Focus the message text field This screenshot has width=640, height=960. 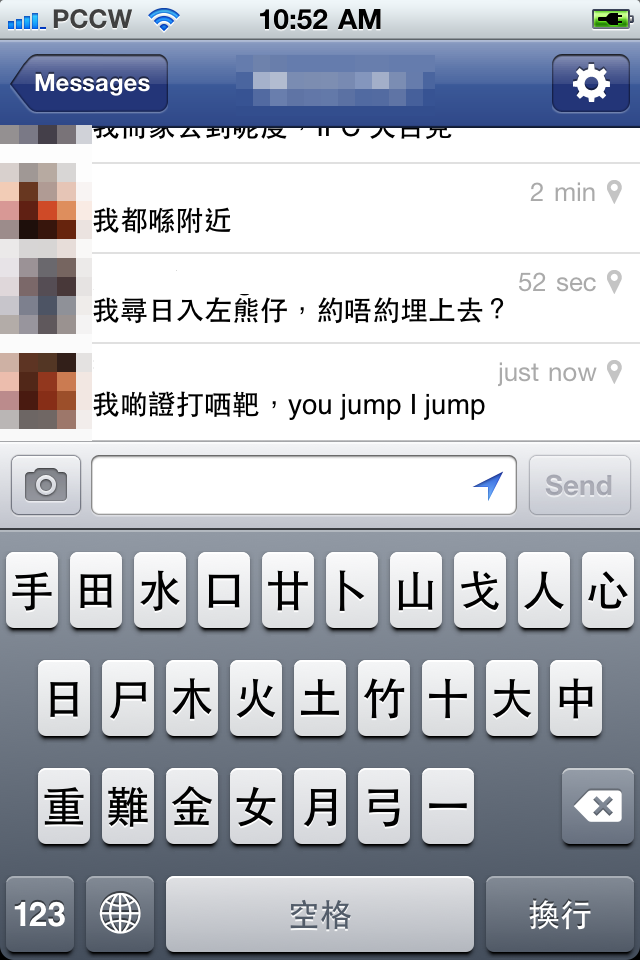point(280,485)
